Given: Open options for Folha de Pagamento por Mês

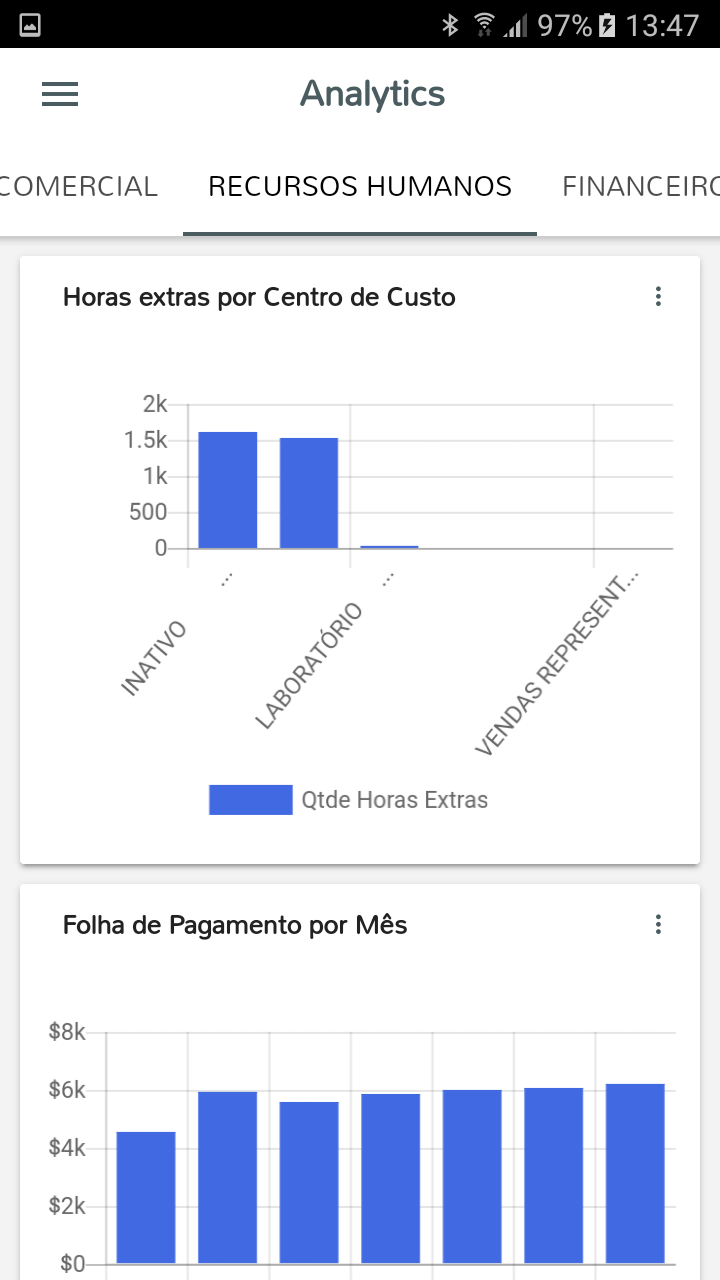Looking at the screenshot, I should click(658, 925).
